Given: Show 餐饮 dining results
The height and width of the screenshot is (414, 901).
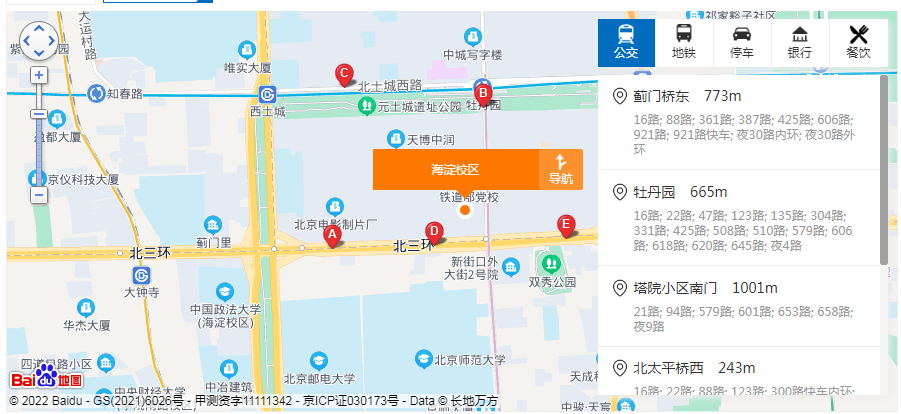Looking at the screenshot, I should coord(858,42).
